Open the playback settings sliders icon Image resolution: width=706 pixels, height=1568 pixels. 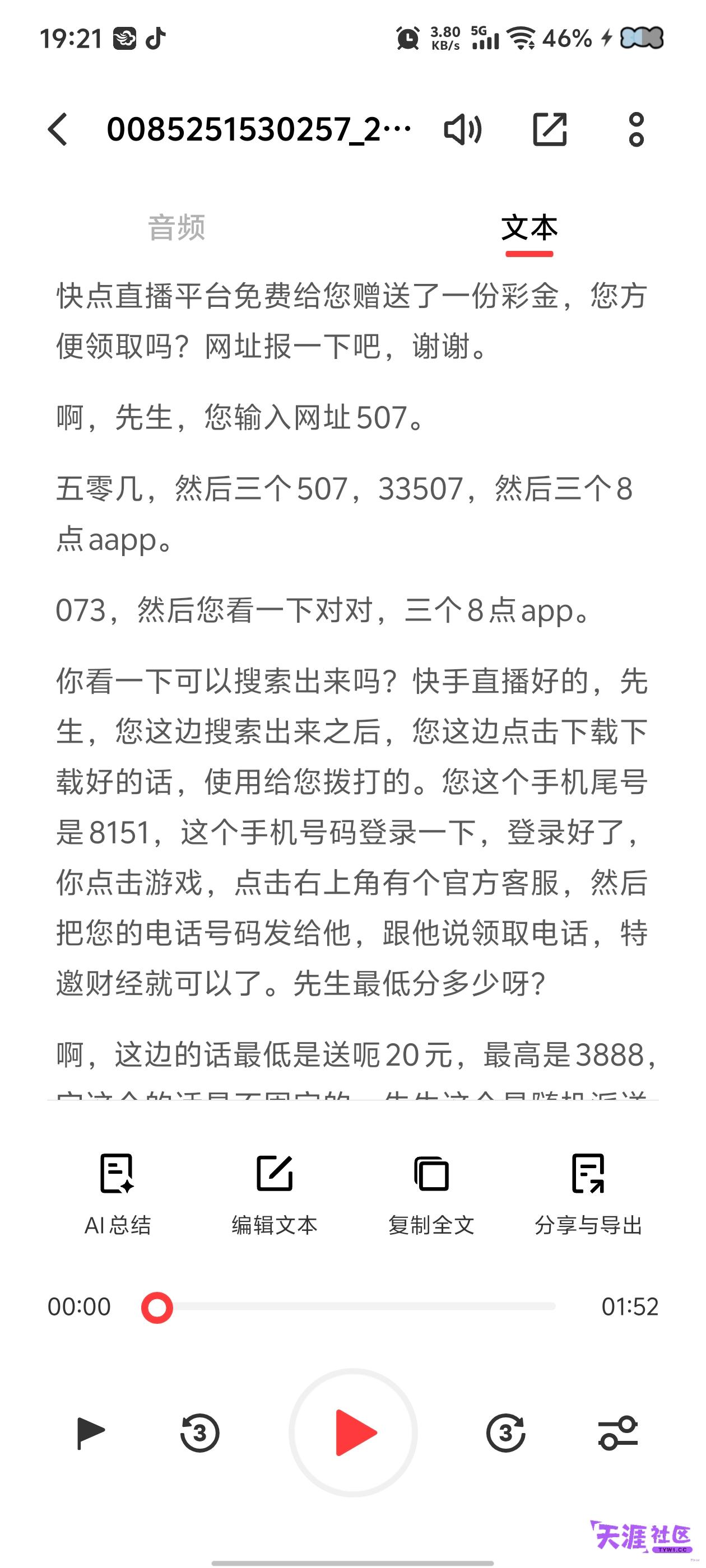(618, 1433)
